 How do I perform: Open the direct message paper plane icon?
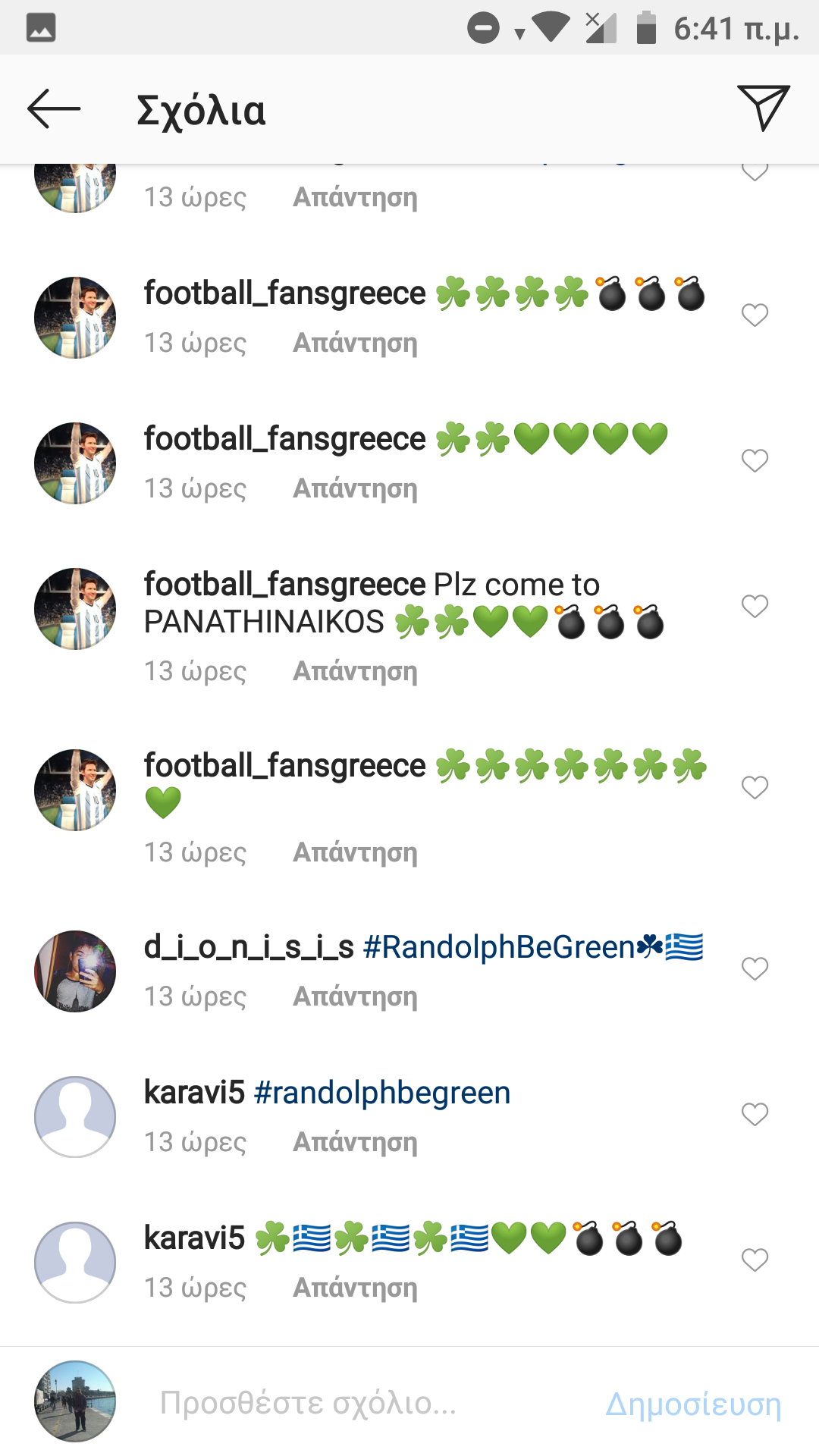[763, 108]
